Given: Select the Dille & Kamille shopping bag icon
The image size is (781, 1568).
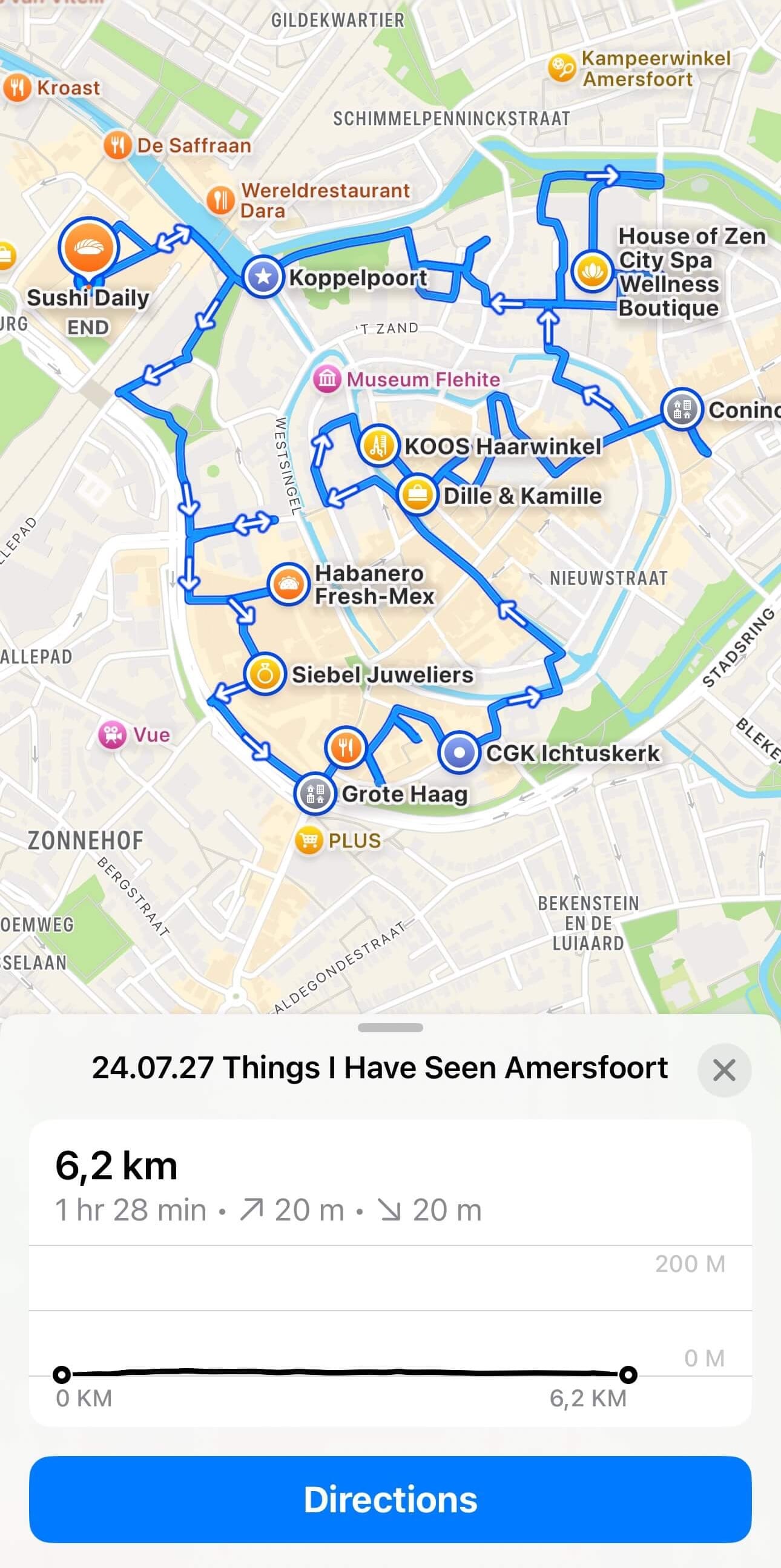Looking at the screenshot, I should click(418, 495).
